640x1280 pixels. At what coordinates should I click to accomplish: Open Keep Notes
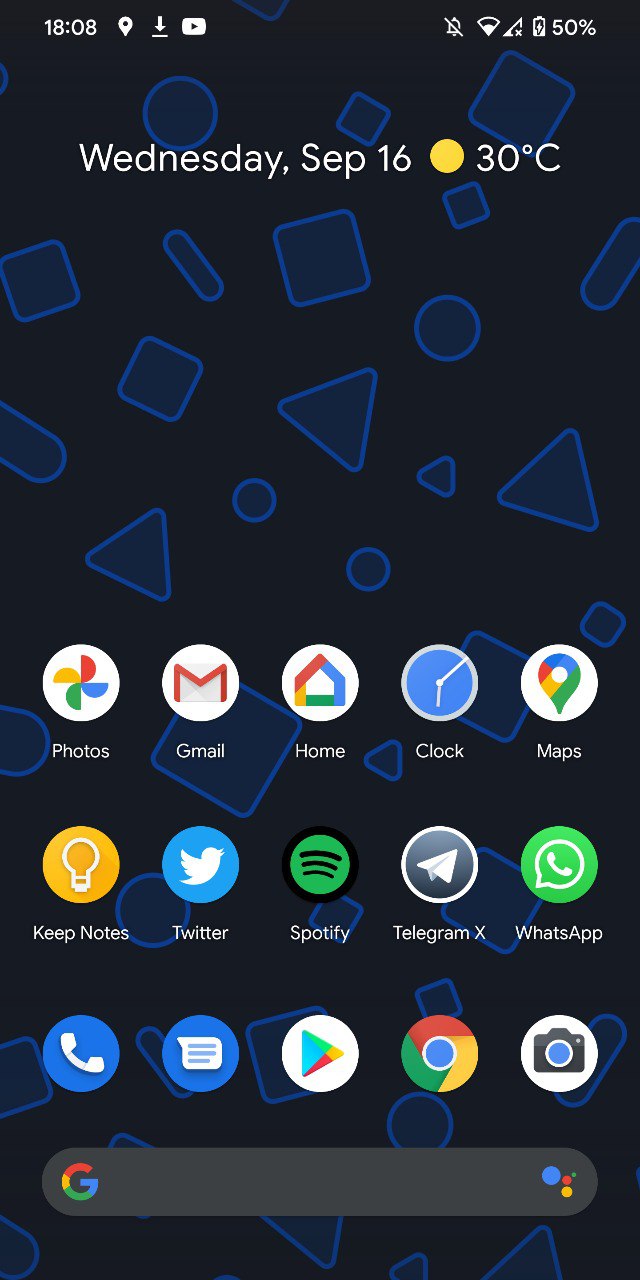tap(81, 865)
